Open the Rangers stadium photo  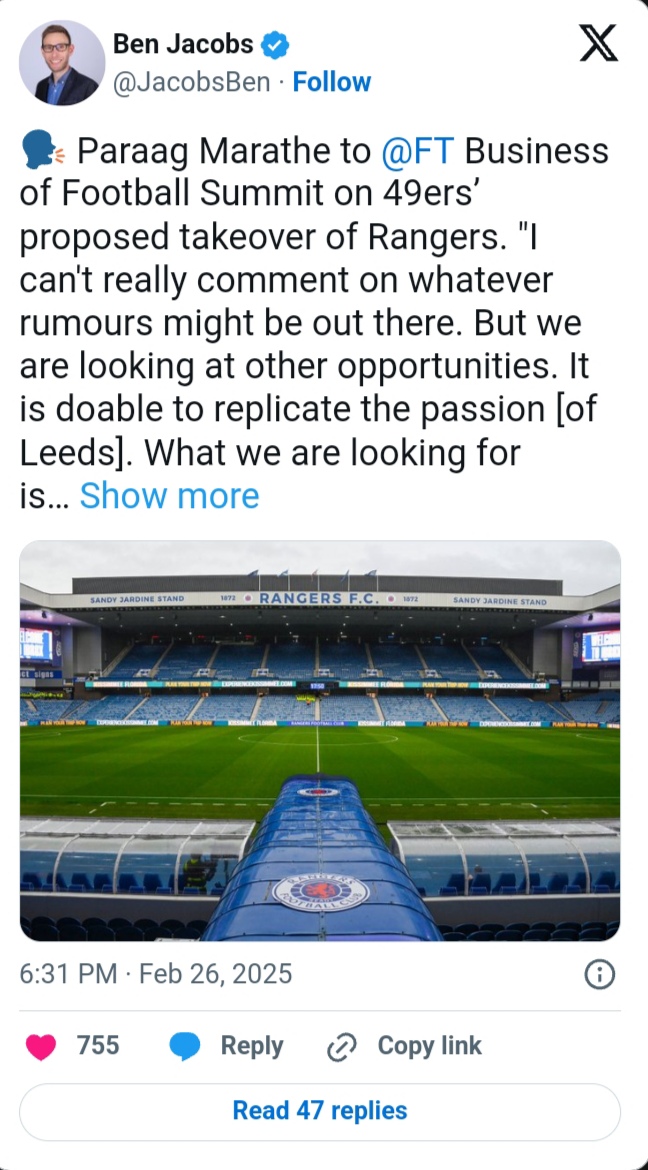click(320, 740)
